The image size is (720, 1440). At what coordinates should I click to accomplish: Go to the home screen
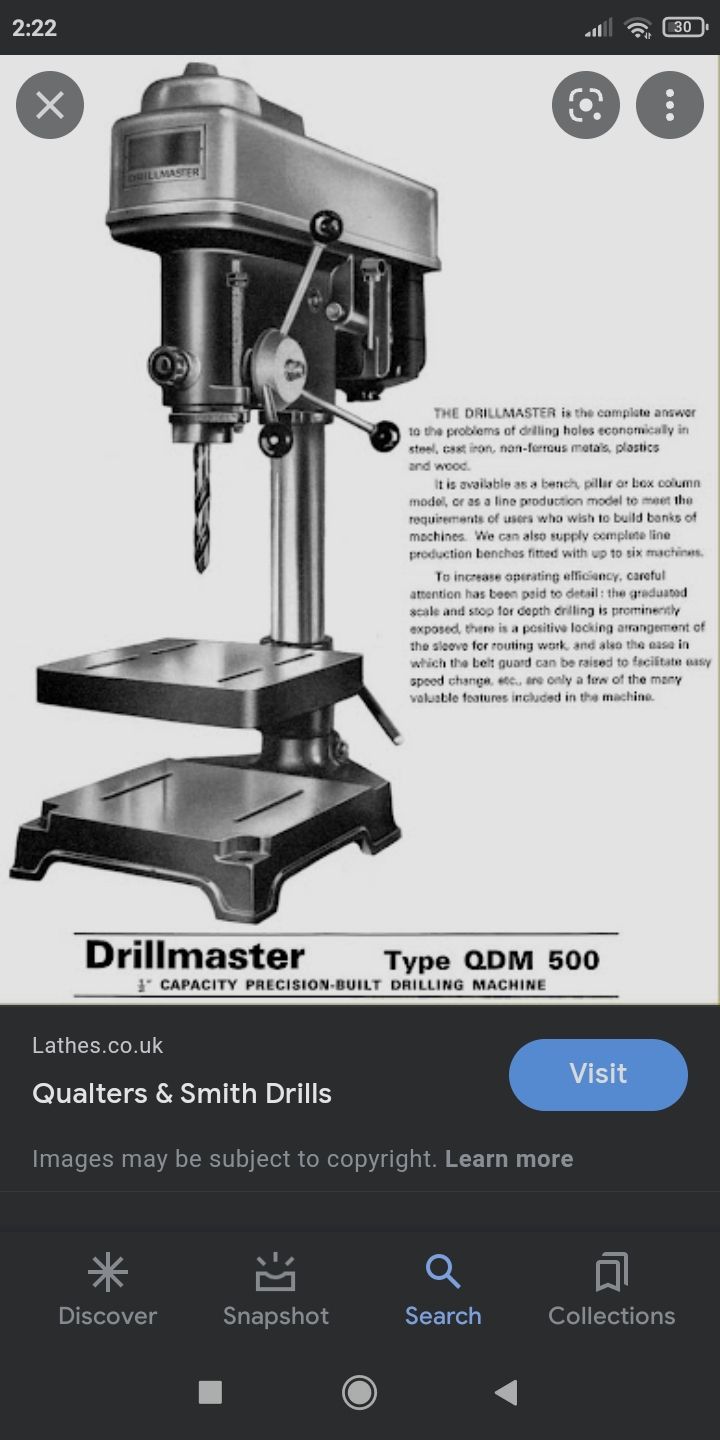tap(359, 1392)
